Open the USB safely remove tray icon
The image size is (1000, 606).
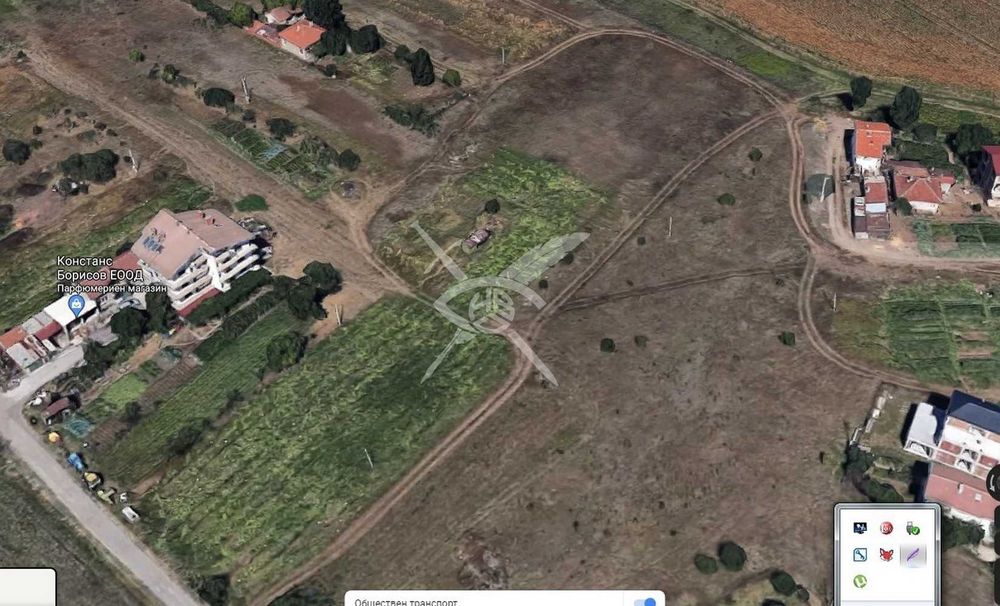[x=912, y=528]
